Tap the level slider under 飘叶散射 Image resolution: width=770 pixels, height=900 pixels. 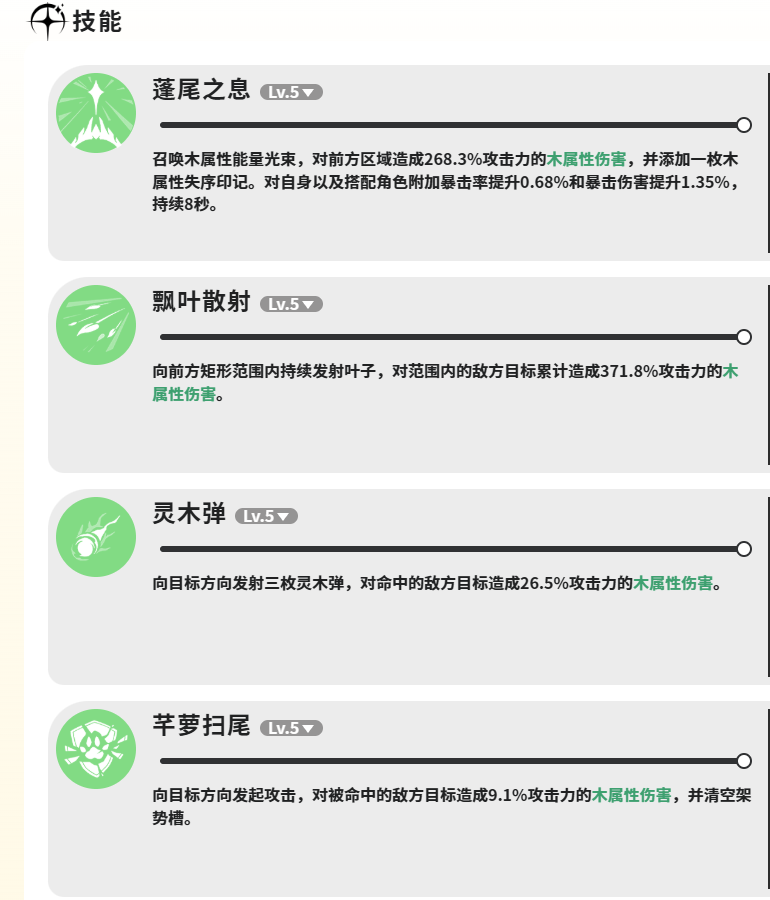[450, 337]
